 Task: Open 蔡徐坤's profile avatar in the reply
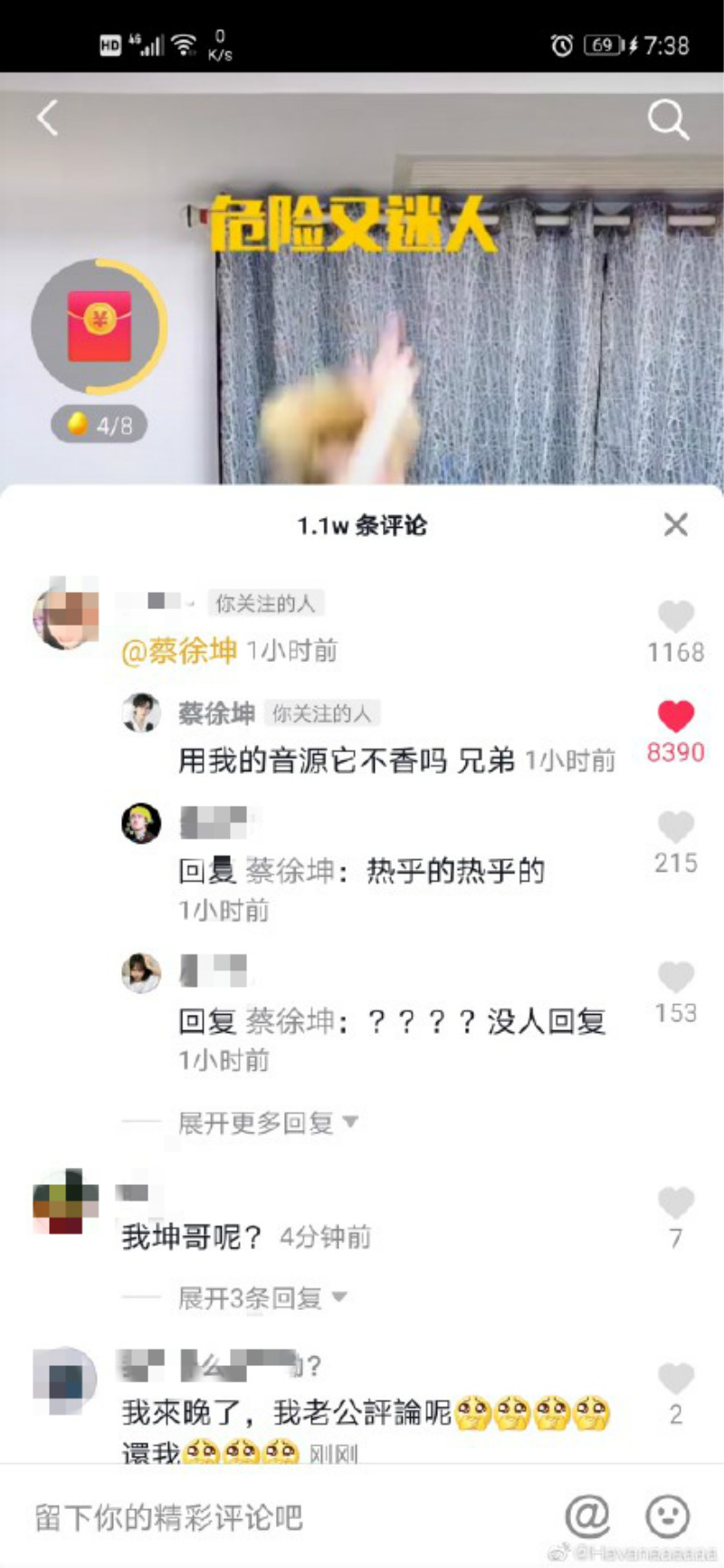(x=142, y=713)
